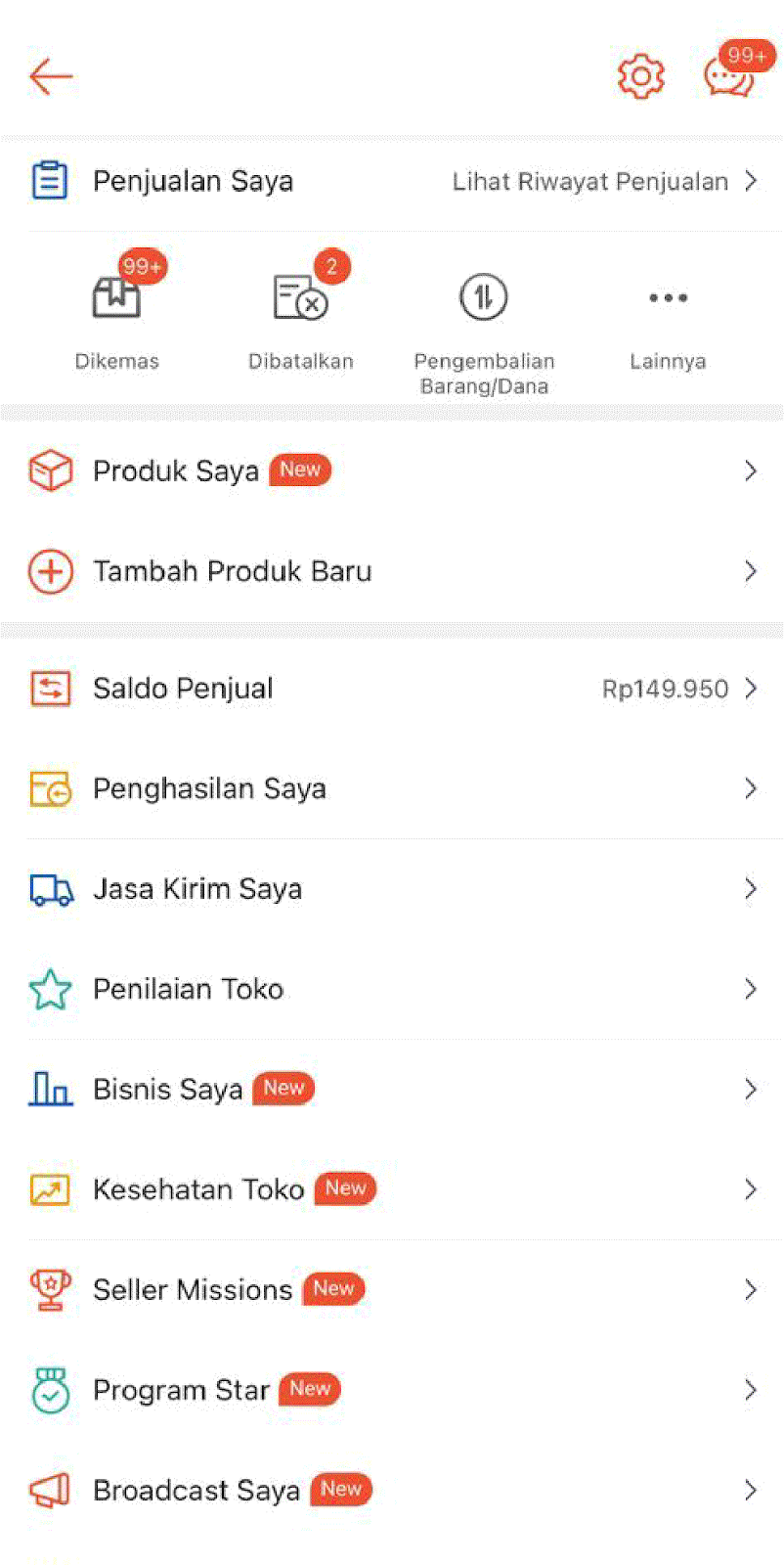Screen dimensions: 784x1565
Task: Tap the back arrow at top left
Action: pyautogui.click(x=51, y=76)
